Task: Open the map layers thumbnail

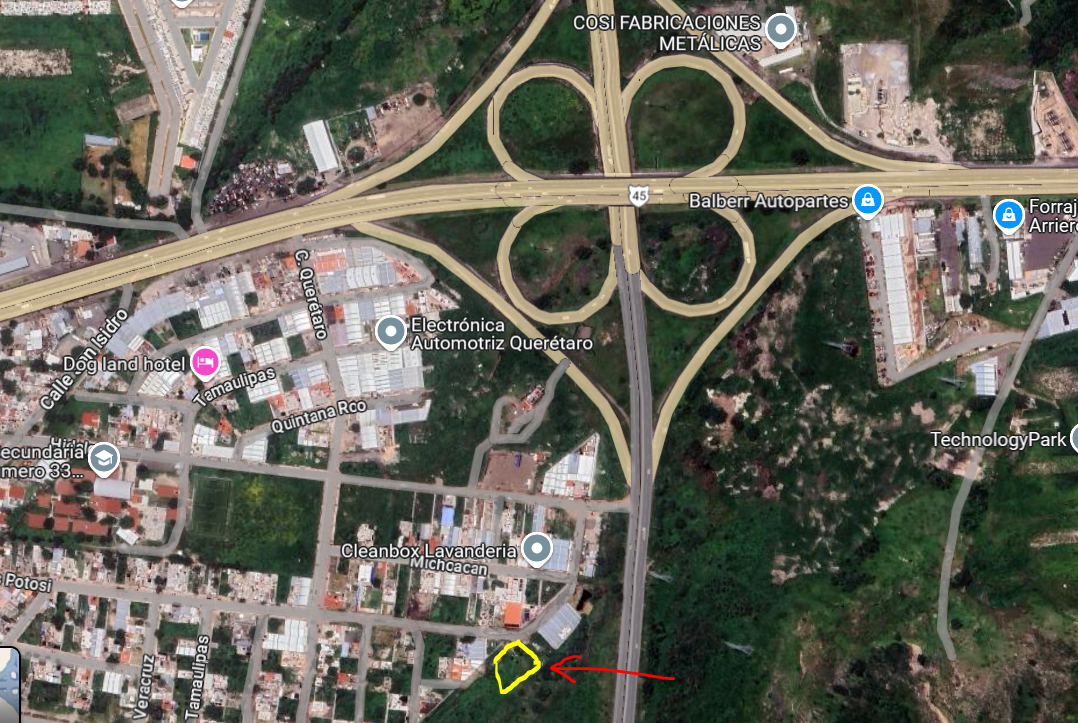Action: 8,685
